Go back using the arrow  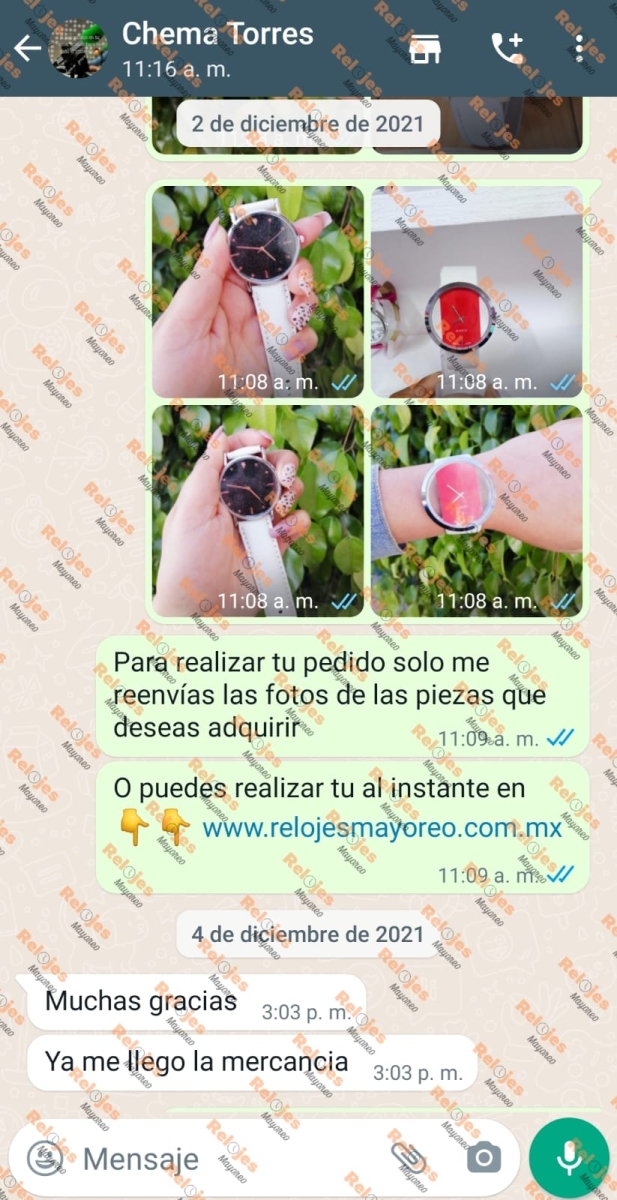pyautogui.click(x=26, y=48)
